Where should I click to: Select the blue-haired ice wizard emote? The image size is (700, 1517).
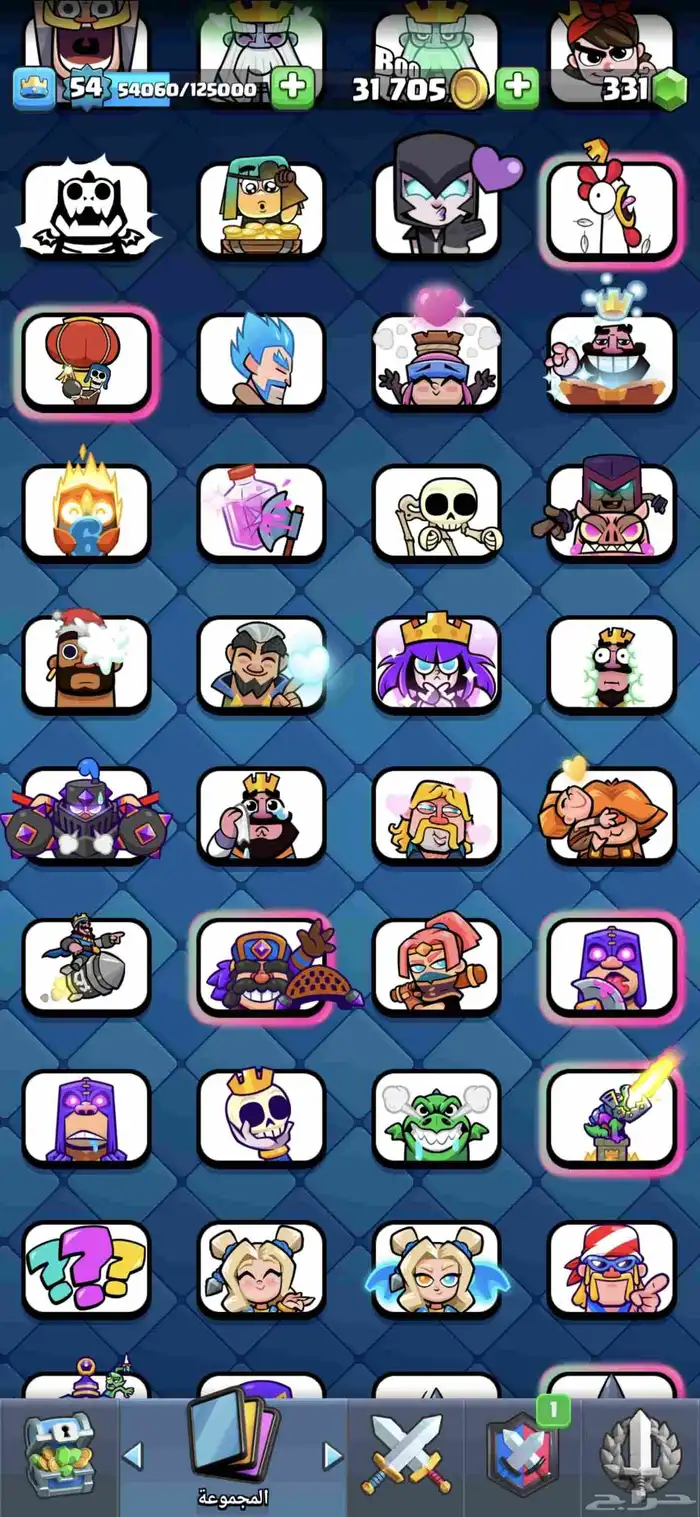point(261,360)
